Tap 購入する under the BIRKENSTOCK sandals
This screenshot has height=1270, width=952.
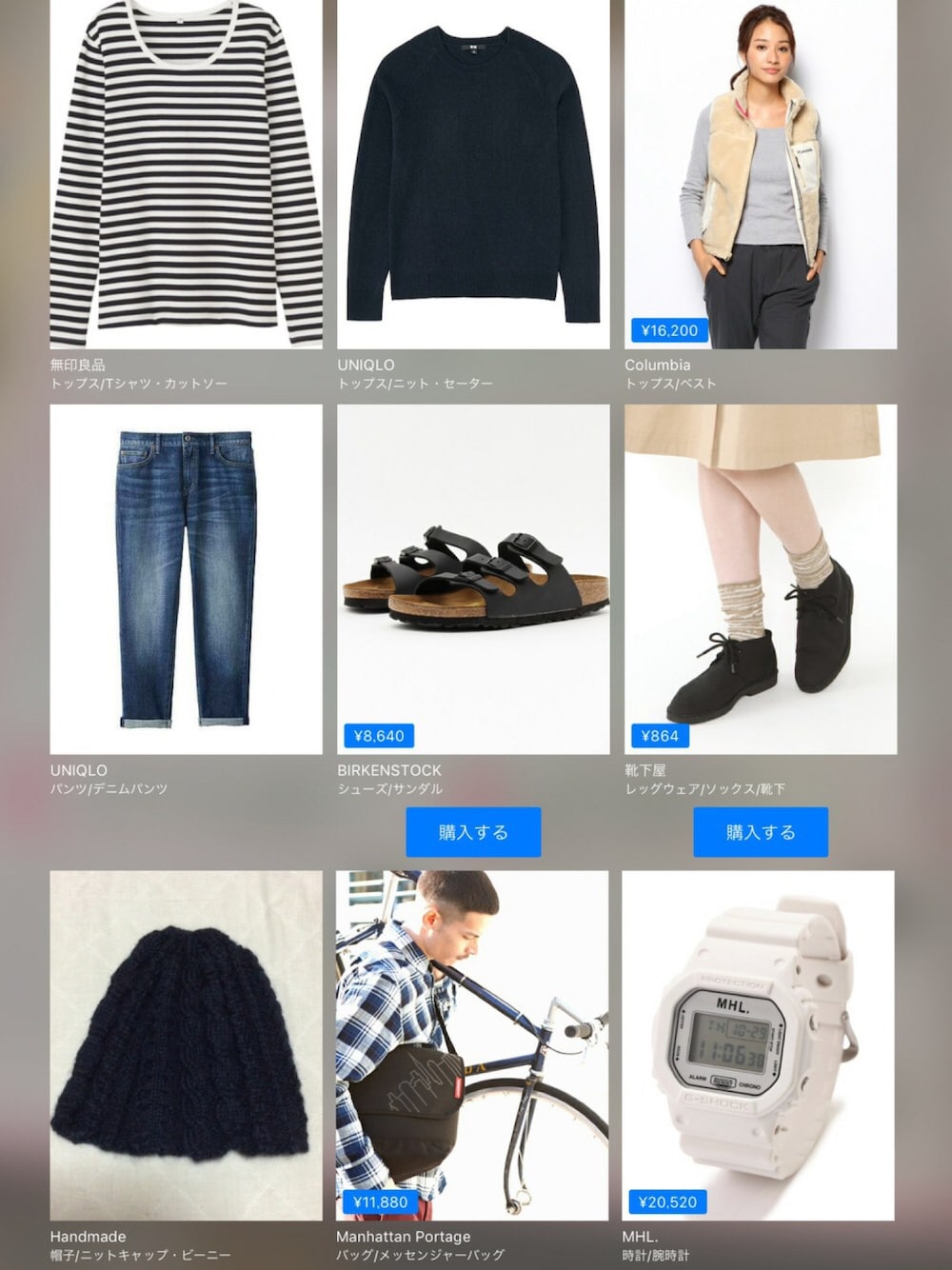tap(473, 832)
